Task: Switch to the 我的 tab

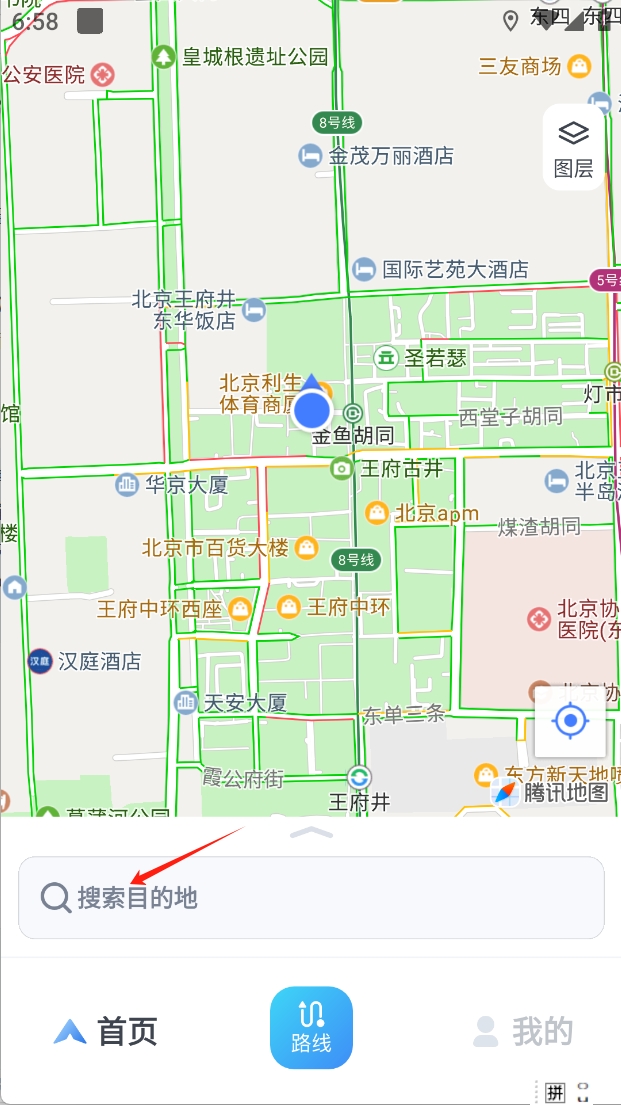Action: click(523, 1031)
